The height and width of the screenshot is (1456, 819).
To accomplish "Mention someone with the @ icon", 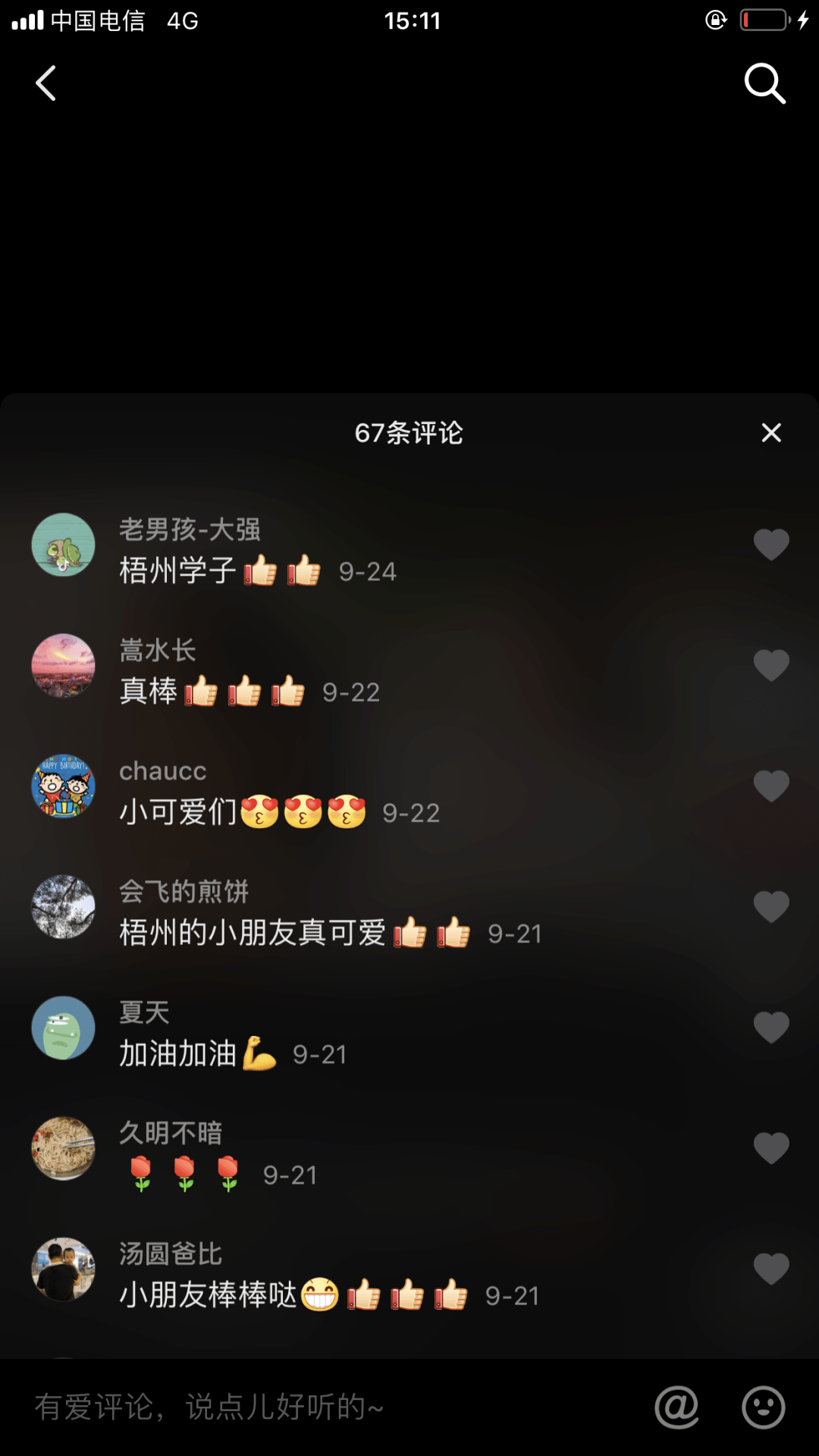I will click(x=676, y=1407).
